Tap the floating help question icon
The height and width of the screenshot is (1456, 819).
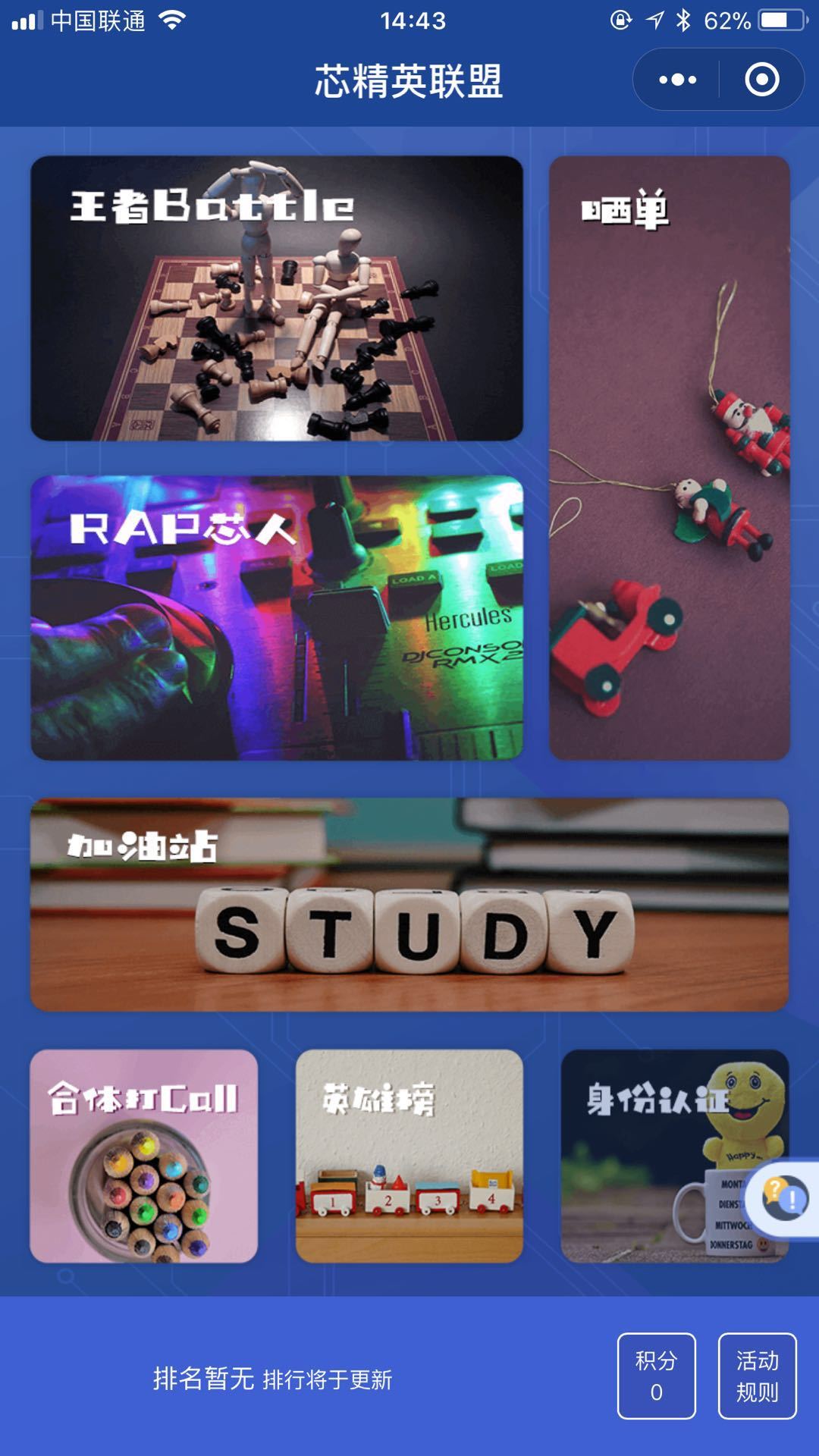coord(784,1197)
